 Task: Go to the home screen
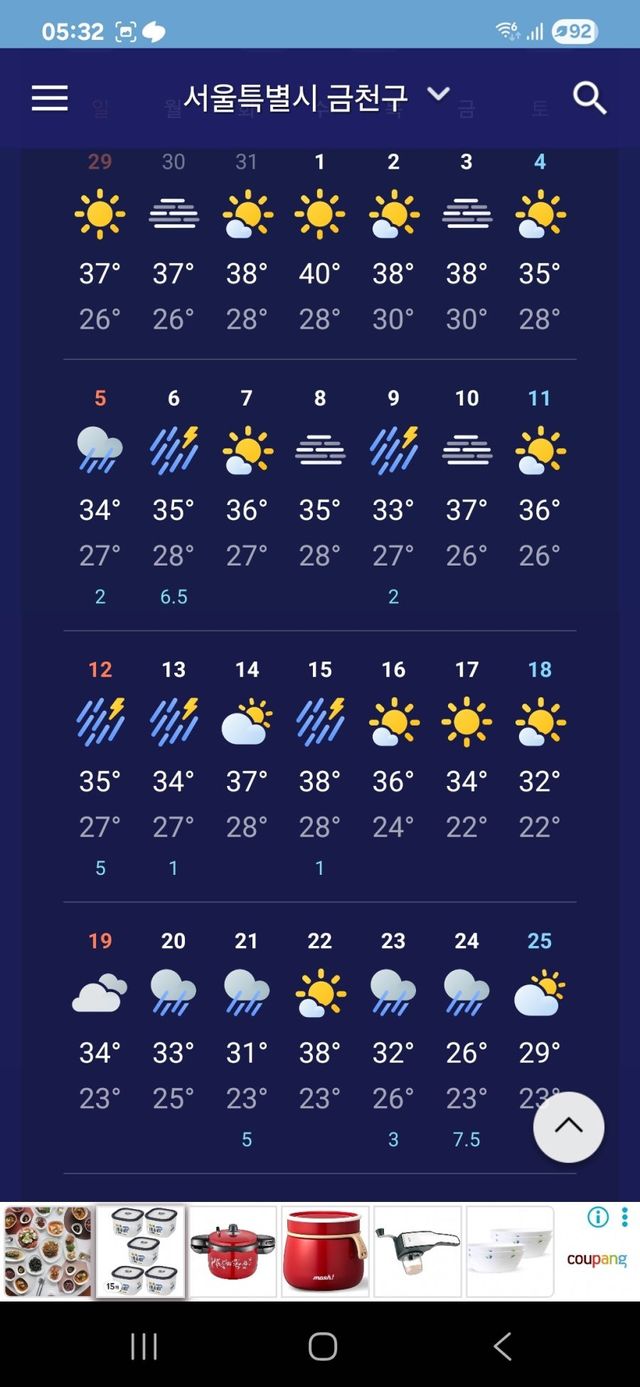[322, 1346]
